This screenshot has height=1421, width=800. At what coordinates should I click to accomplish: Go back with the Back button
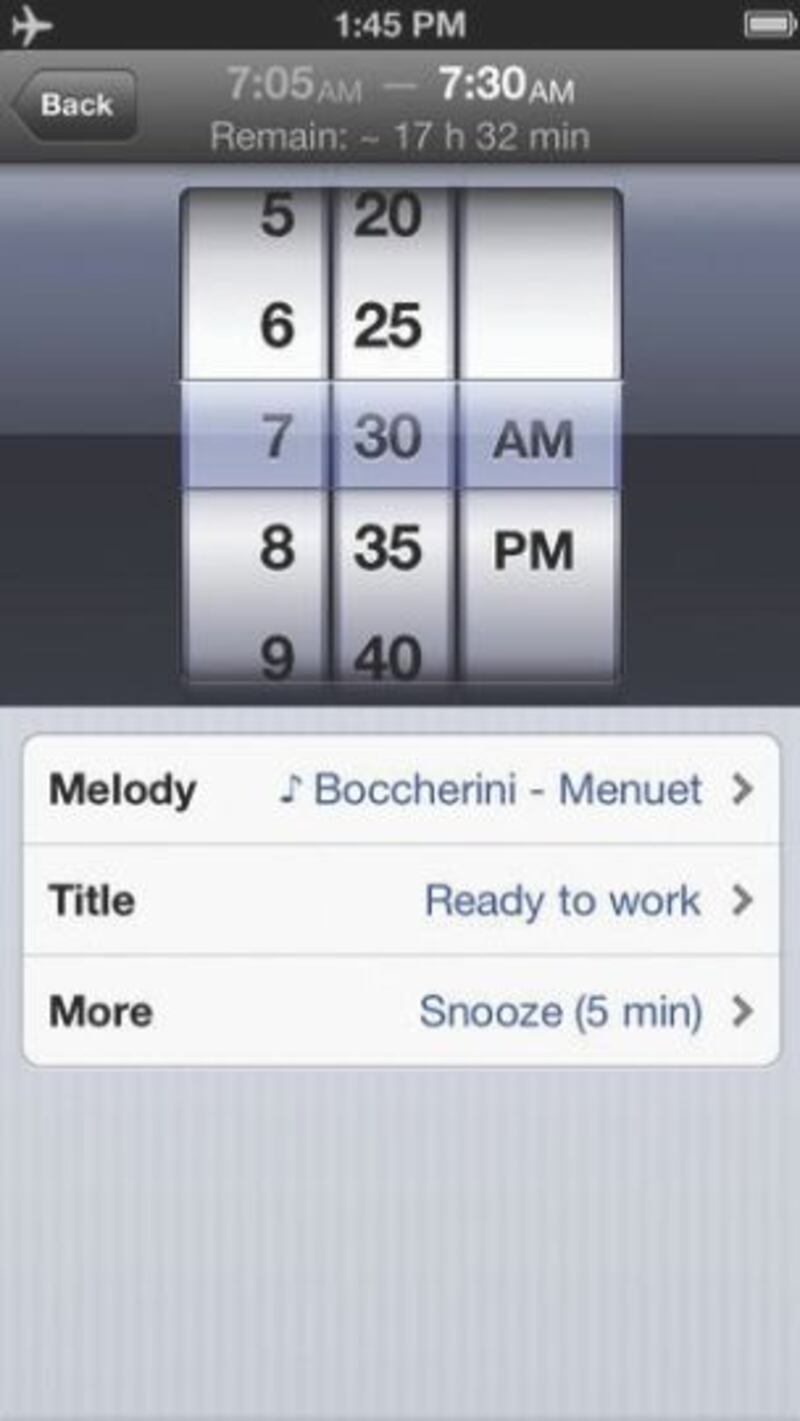pos(74,105)
